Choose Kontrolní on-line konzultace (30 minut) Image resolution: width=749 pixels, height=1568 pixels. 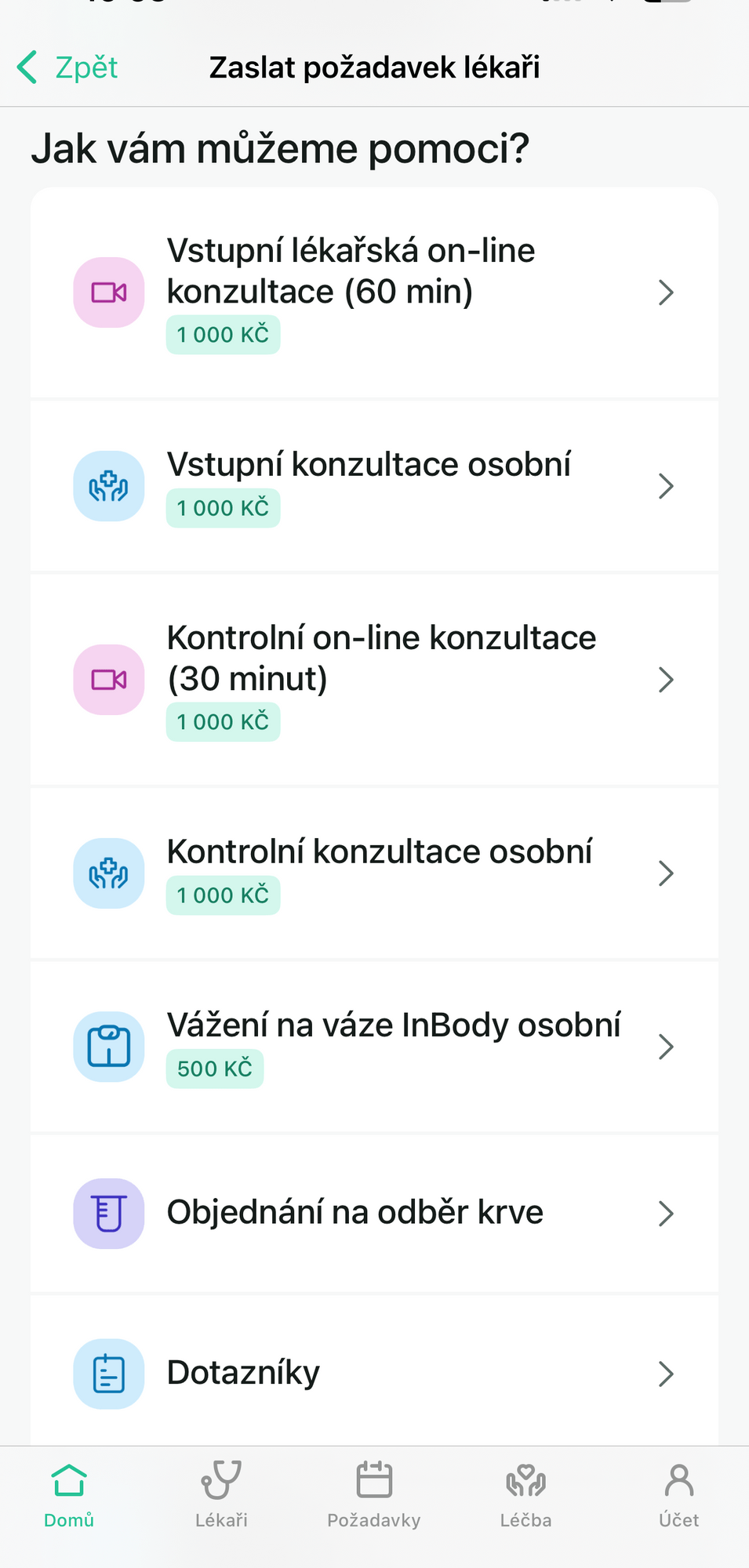374,680
